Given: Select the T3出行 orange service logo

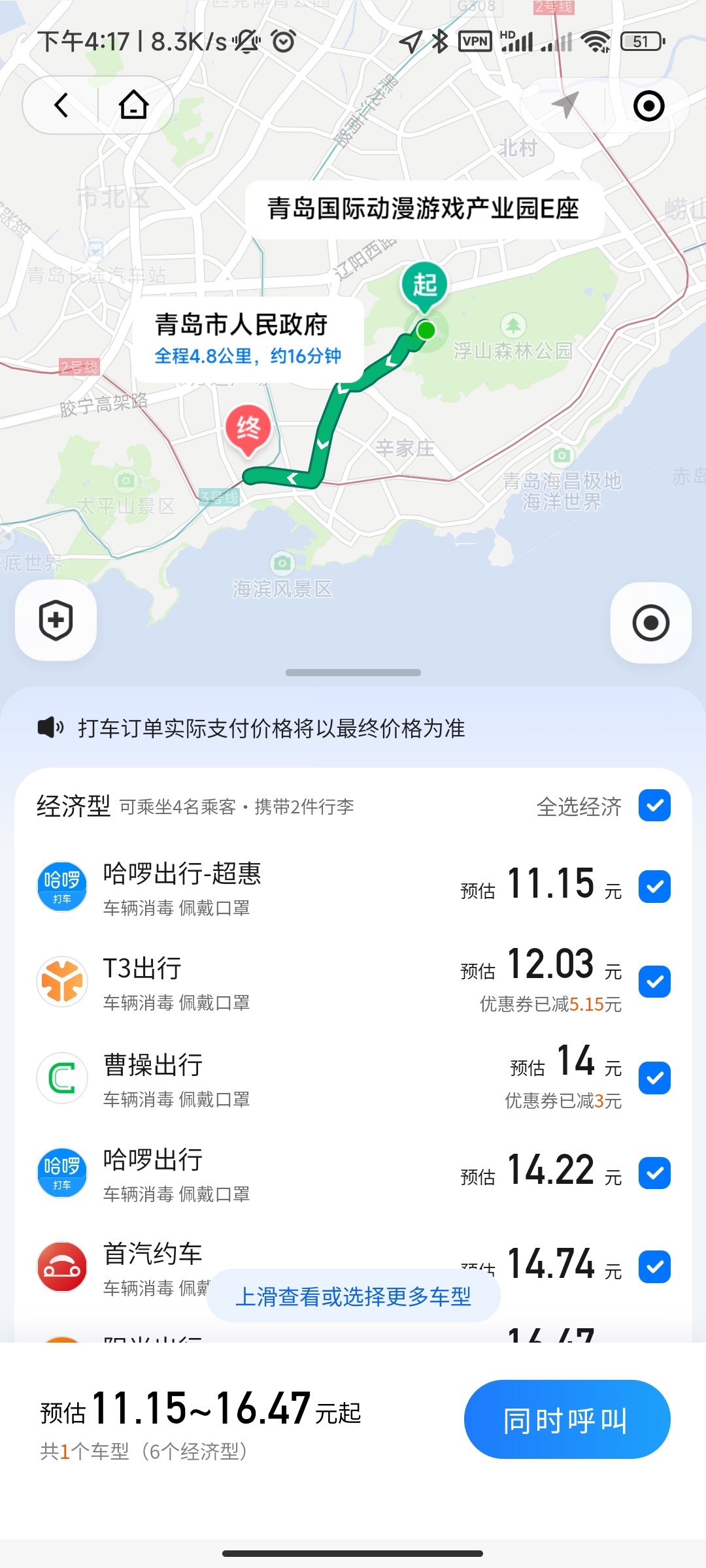Looking at the screenshot, I should [x=62, y=981].
